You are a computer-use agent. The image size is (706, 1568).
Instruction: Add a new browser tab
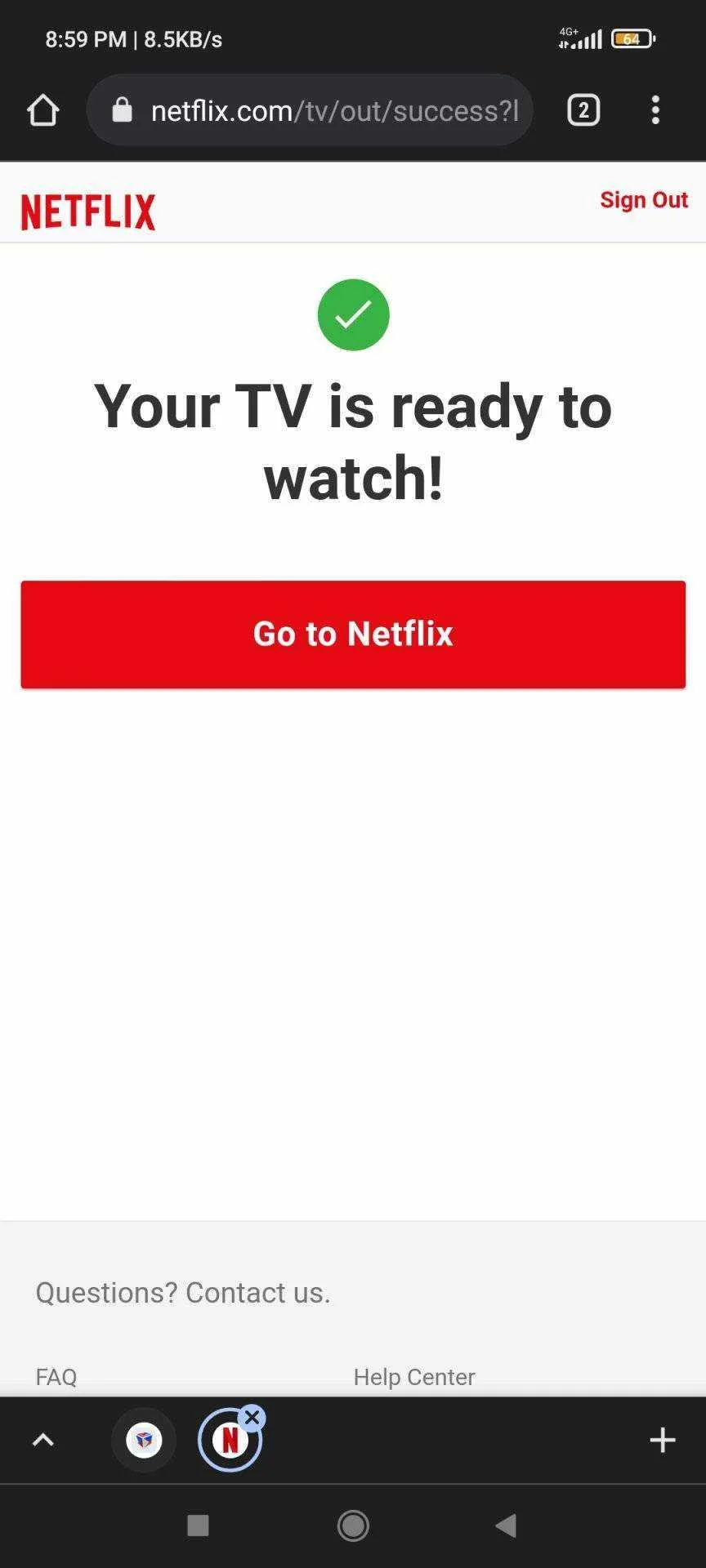663,1440
